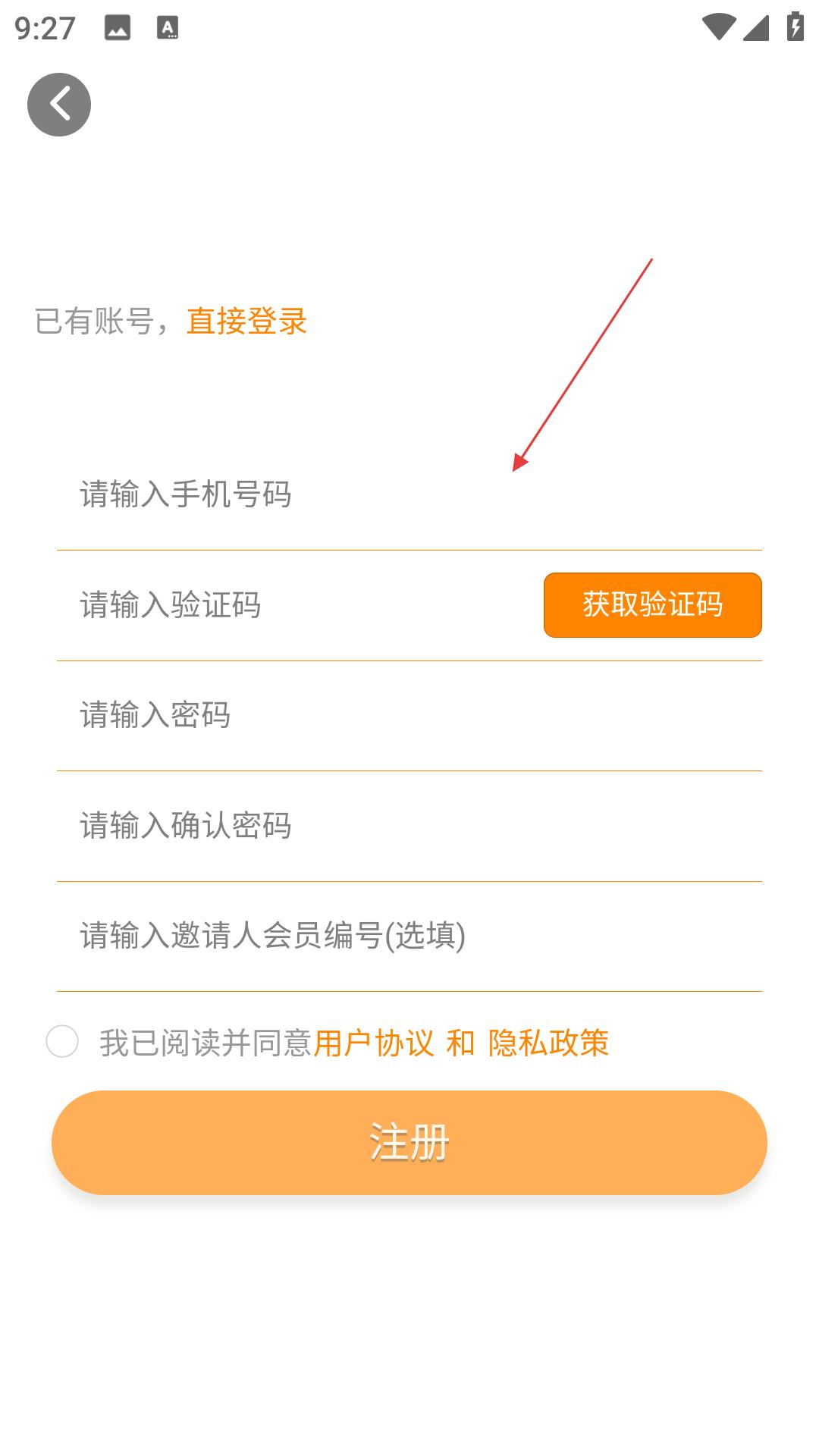Select the 请输入密码 password field

(x=409, y=715)
